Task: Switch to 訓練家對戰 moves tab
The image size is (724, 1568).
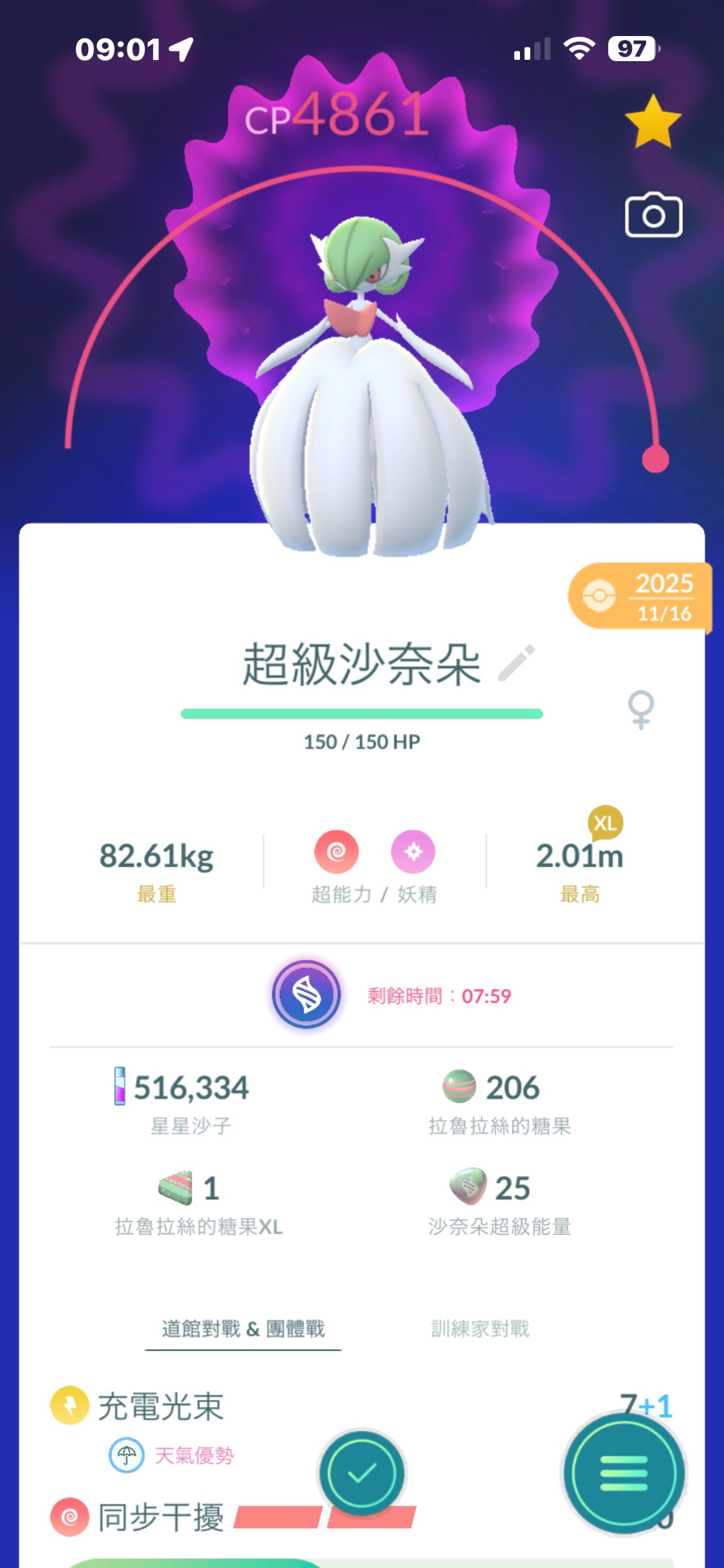Action: tap(480, 1328)
